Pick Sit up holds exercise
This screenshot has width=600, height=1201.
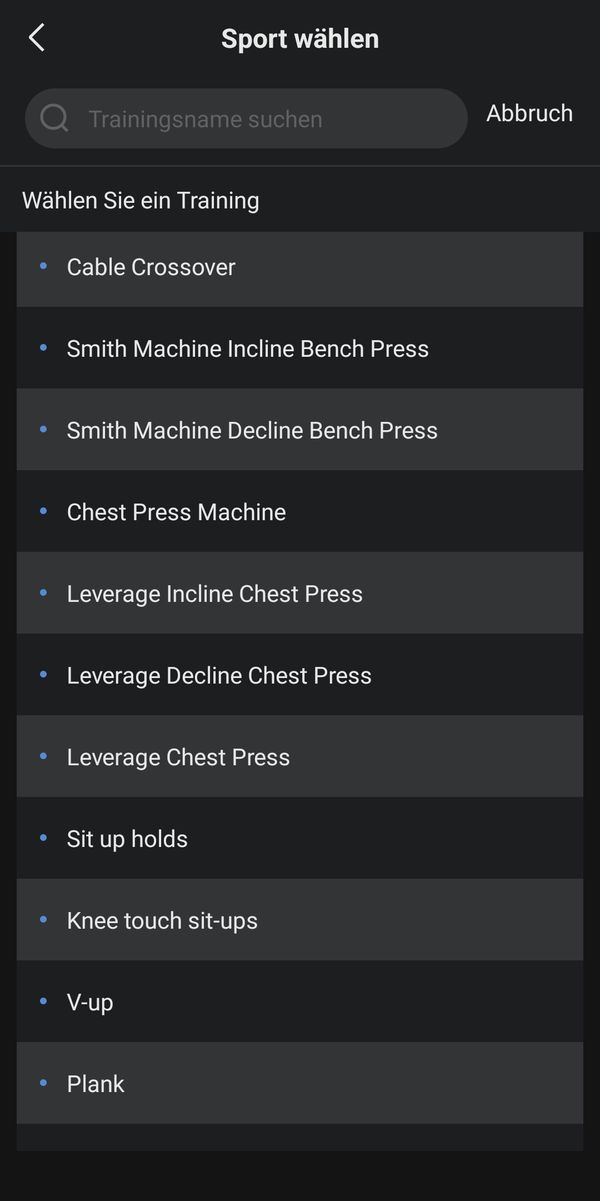300,839
